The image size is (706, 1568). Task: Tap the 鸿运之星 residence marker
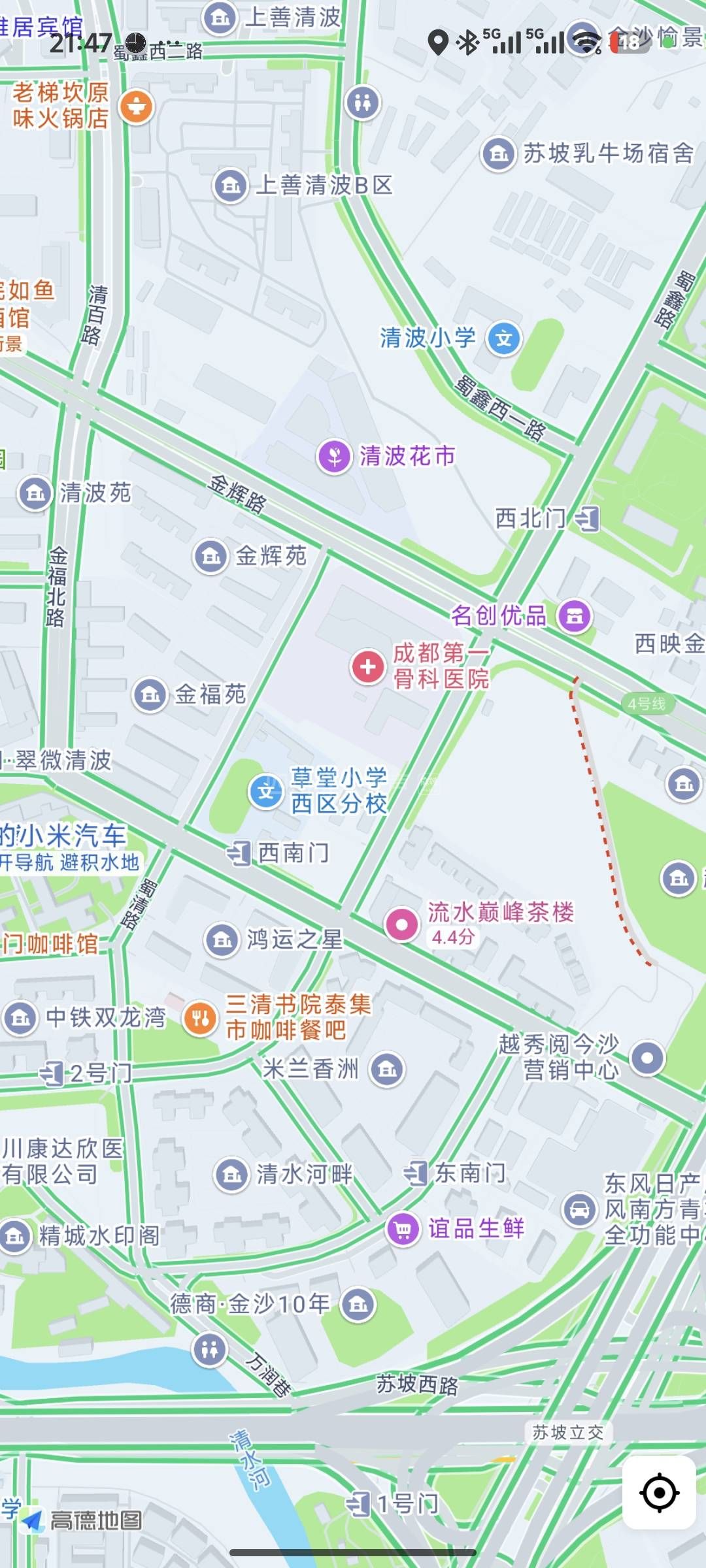pyautogui.click(x=222, y=940)
